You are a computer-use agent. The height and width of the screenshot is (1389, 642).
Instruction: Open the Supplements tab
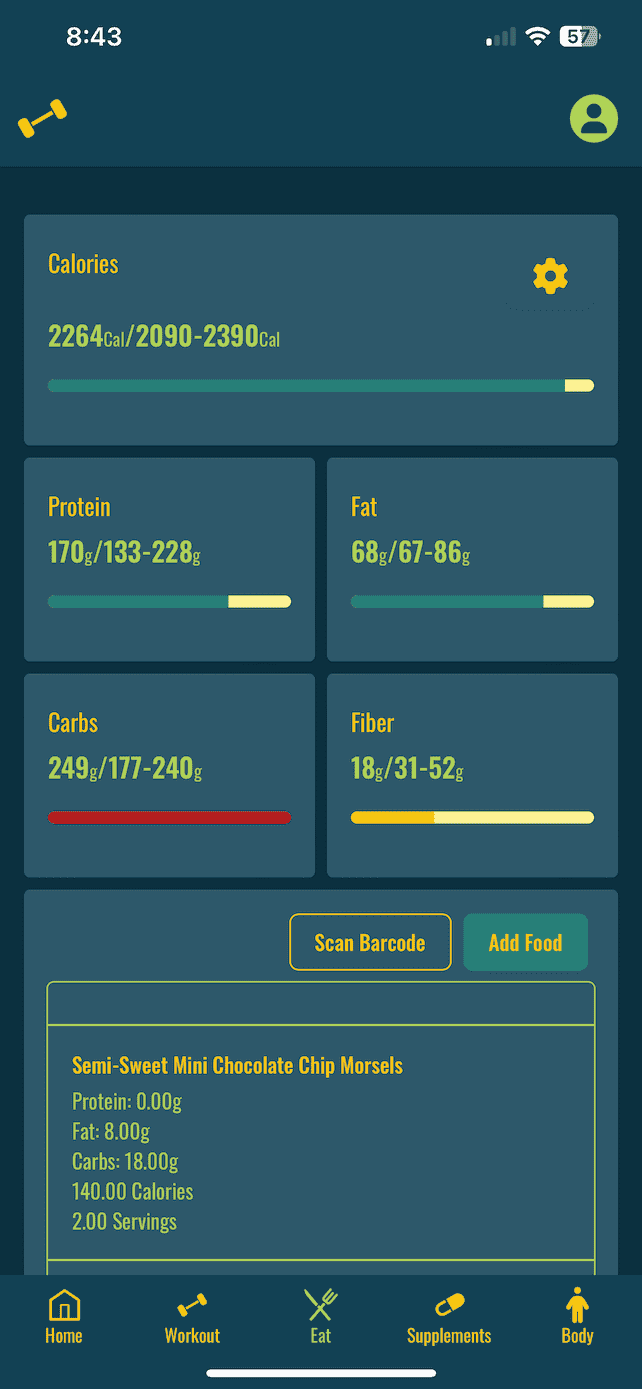pos(449,1317)
